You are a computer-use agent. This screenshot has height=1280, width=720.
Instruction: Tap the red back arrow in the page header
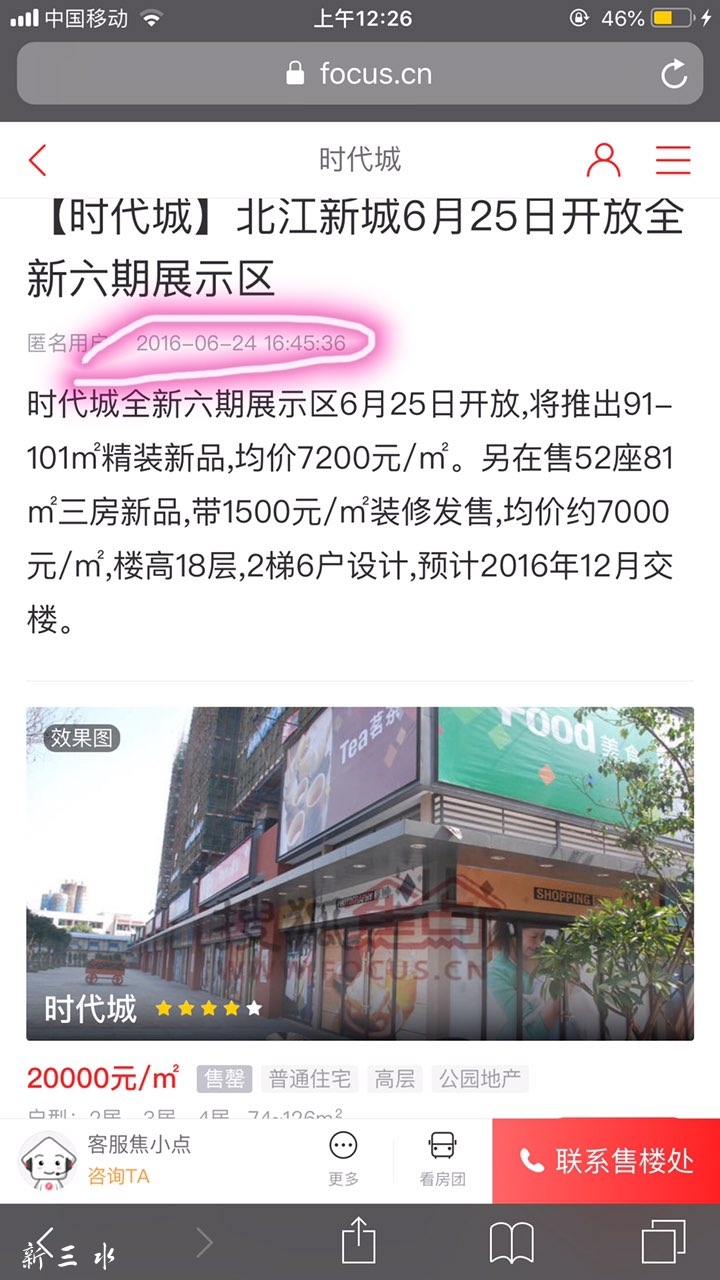click(38, 160)
